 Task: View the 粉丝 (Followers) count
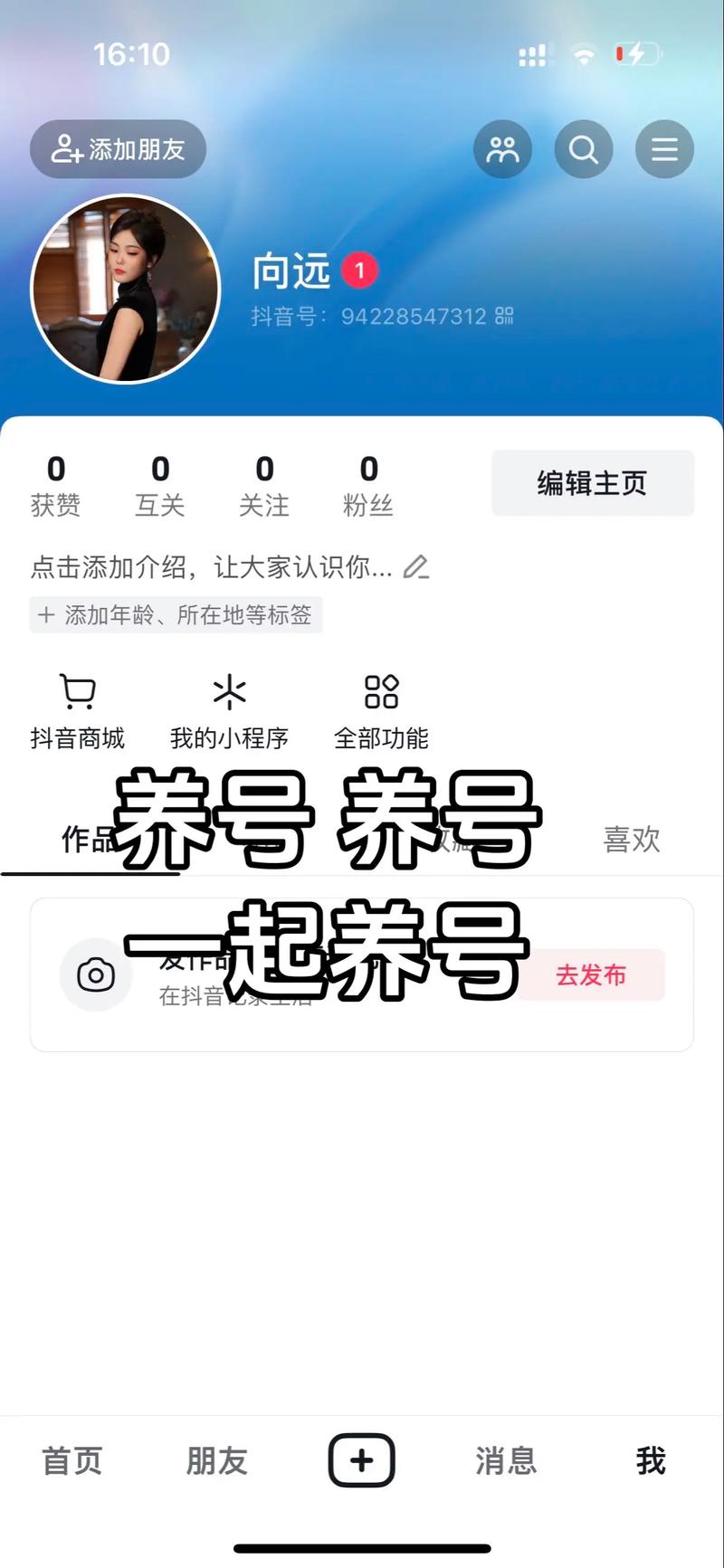coord(368,487)
